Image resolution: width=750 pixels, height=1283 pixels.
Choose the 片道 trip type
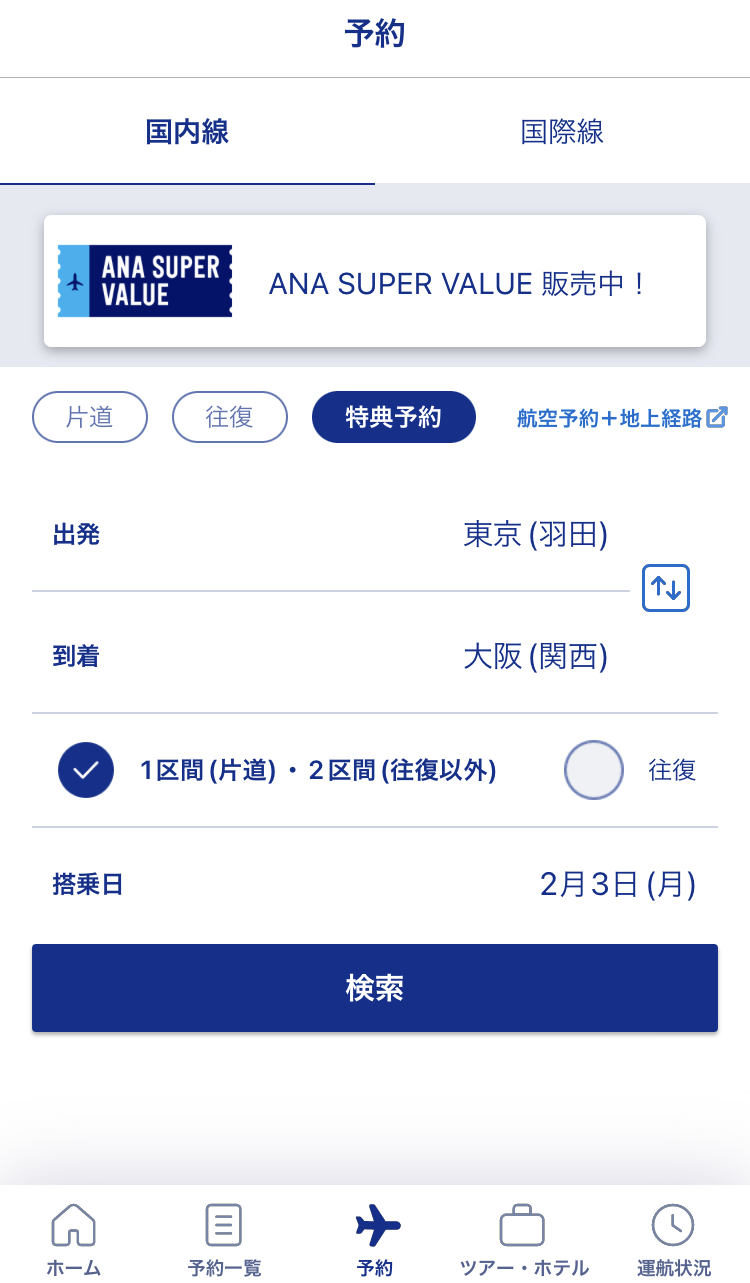pyautogui.click(x=90, y=417)
